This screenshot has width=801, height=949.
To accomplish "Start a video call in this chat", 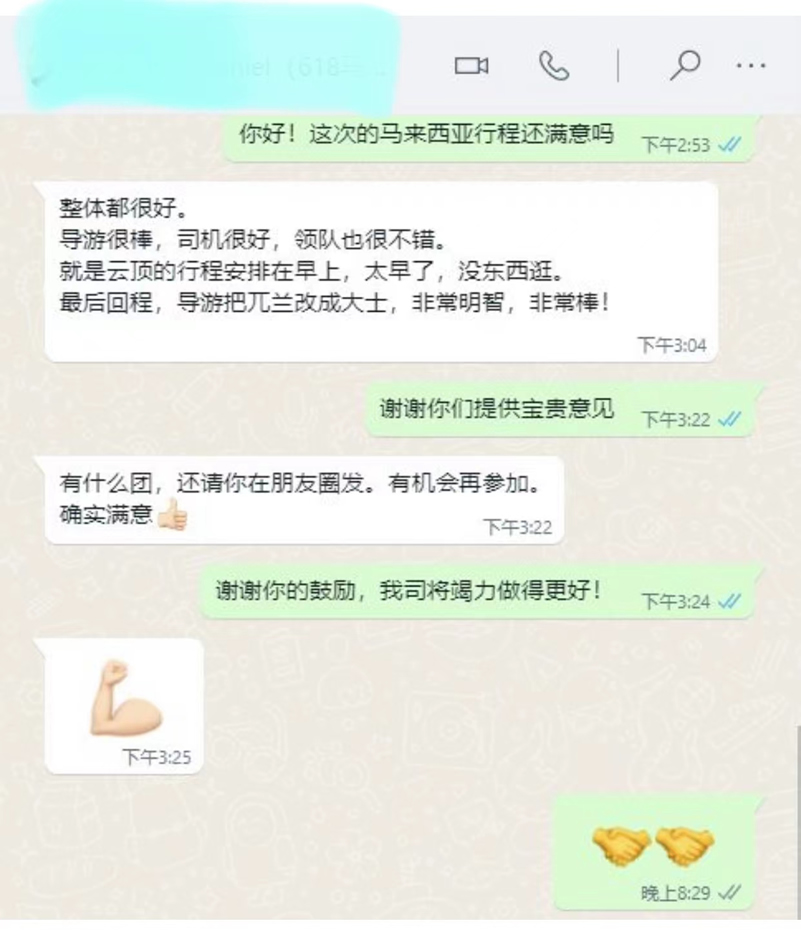I will [x=471, y=66].
